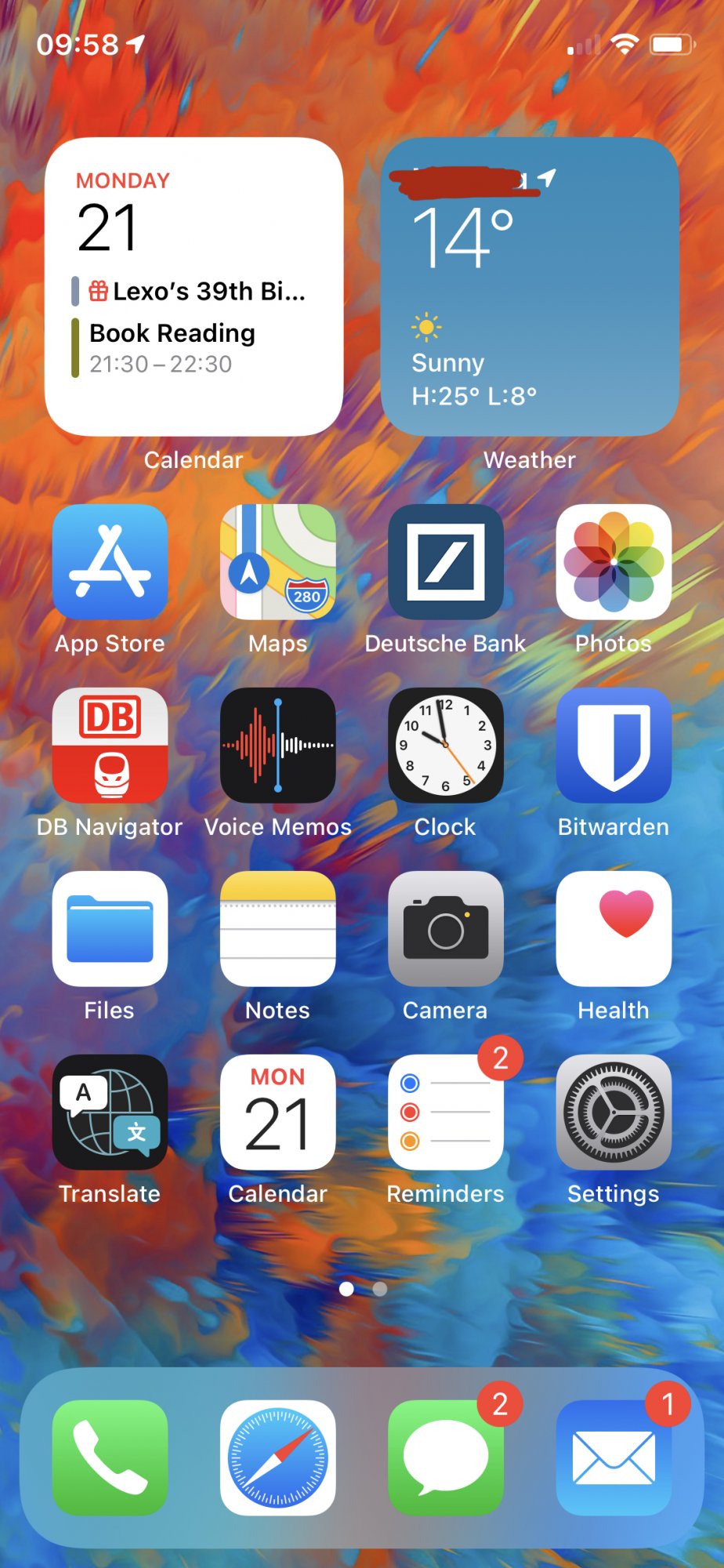
Task: Launch DB Navigator
Action: (110, 746)
